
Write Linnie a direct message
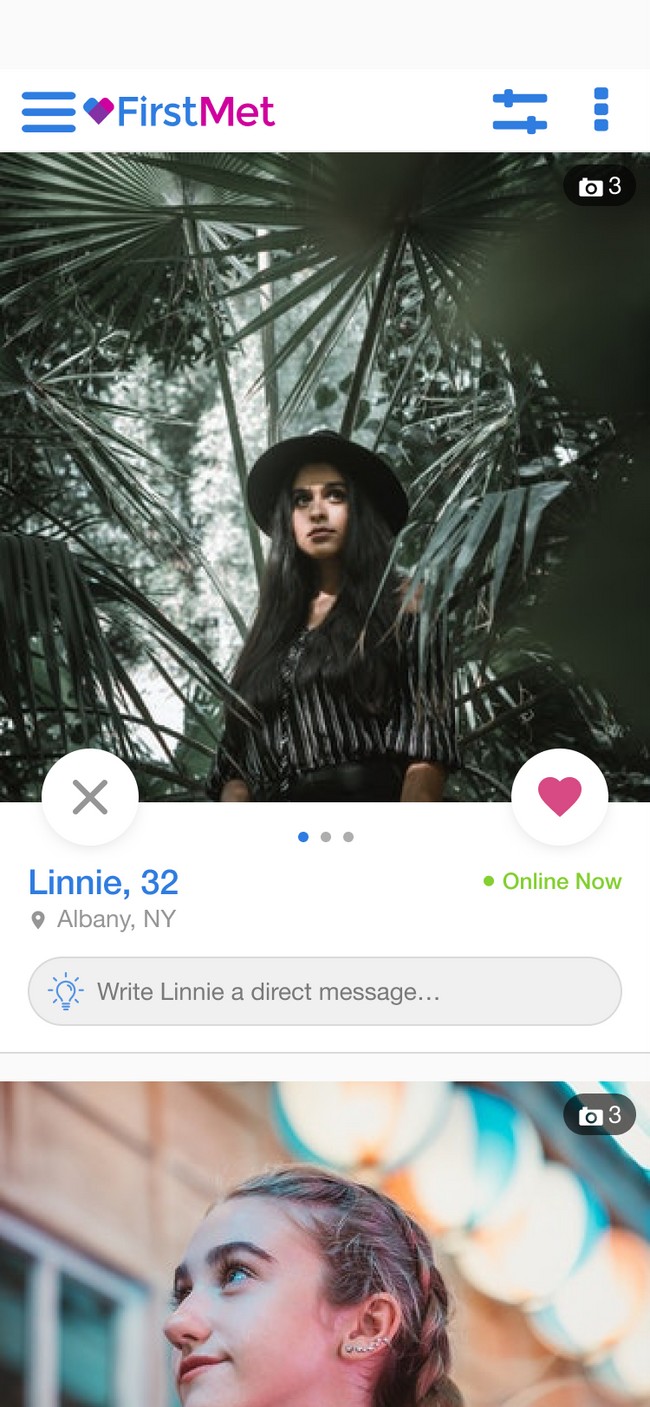pyautogui.click(x=325, y=991)
